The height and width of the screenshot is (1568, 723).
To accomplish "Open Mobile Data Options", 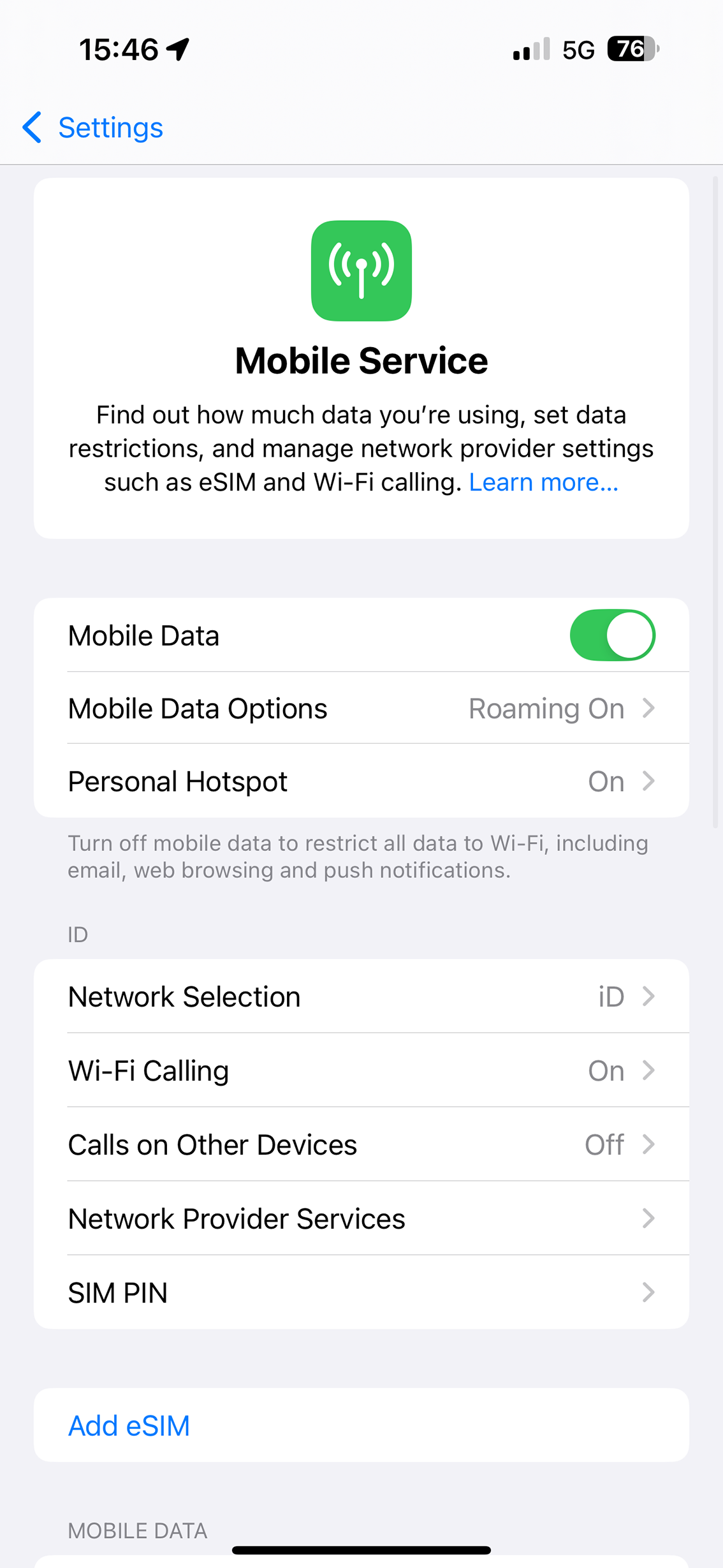I will coord(361,708).
